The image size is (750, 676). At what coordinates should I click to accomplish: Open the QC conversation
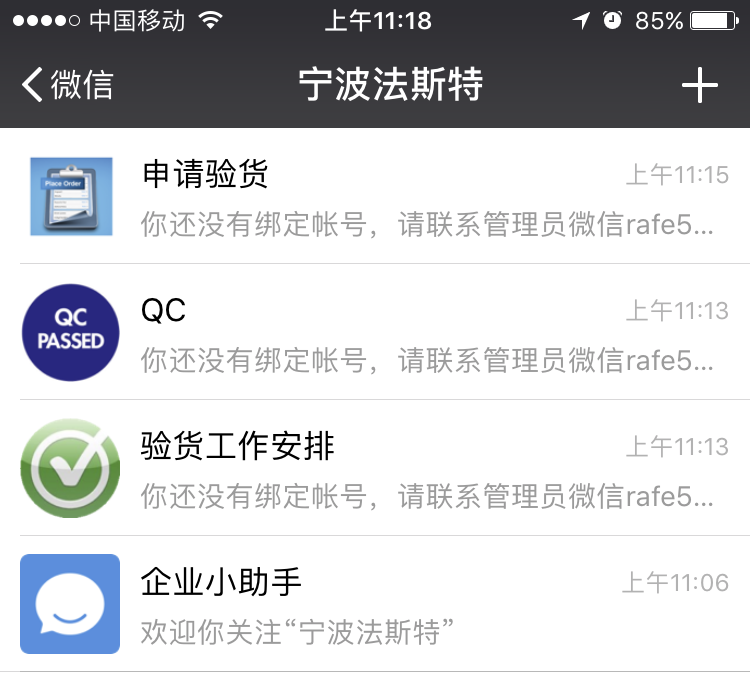[x=400, y=332]
